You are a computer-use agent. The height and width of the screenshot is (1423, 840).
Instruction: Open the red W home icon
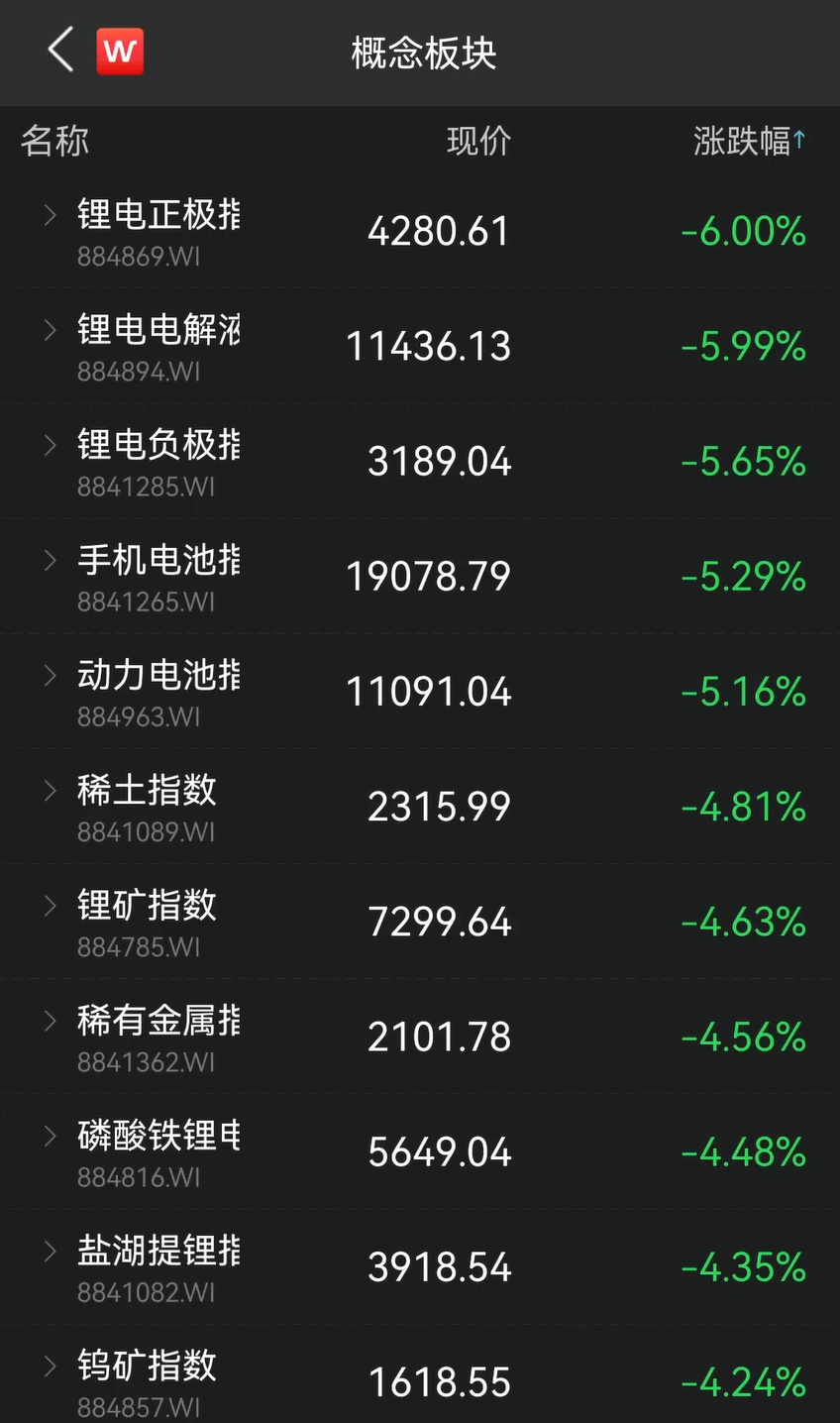click(120, 52)
